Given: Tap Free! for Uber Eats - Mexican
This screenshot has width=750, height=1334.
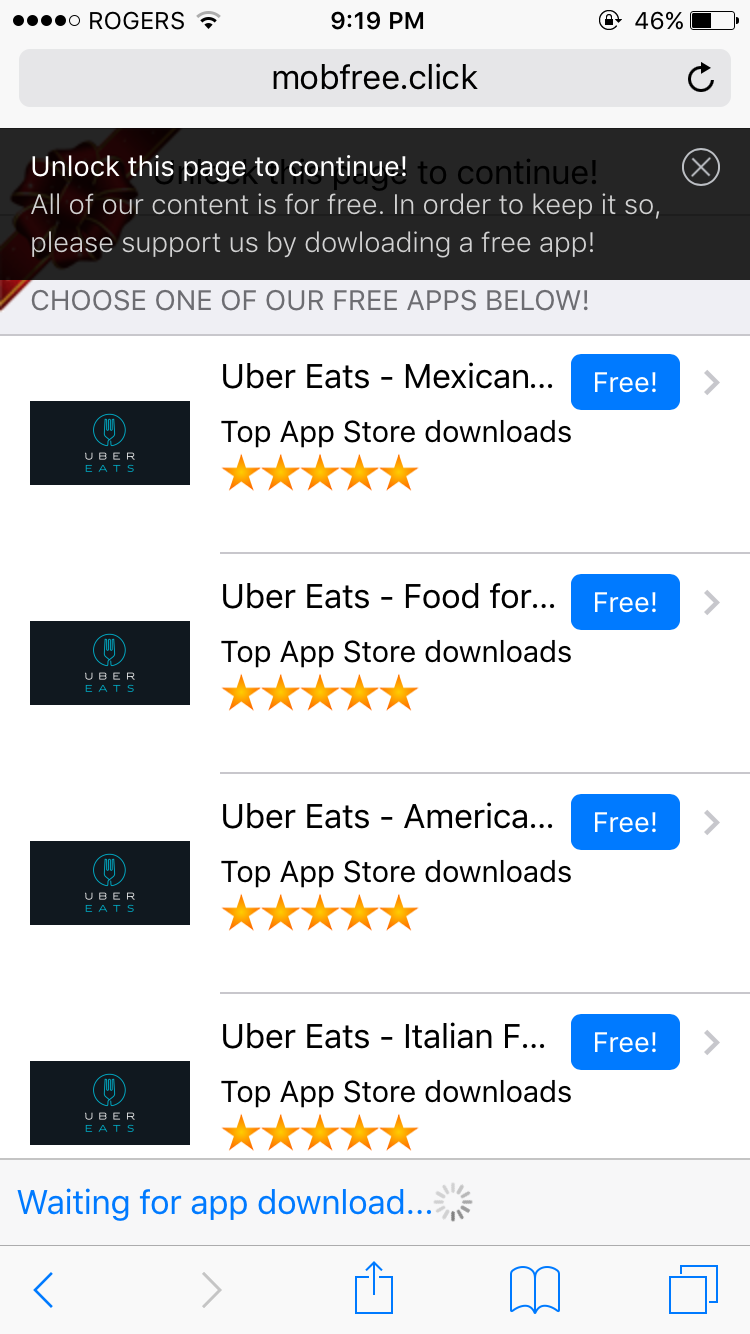Looking at the screenshot, I should click(x=625, y=382).
